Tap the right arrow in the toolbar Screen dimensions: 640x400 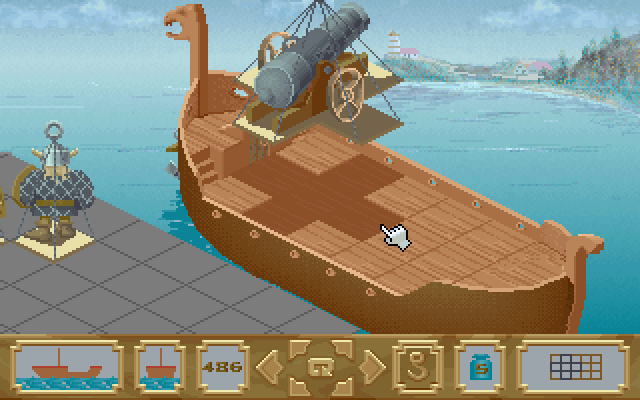click(x=371, y=367)
